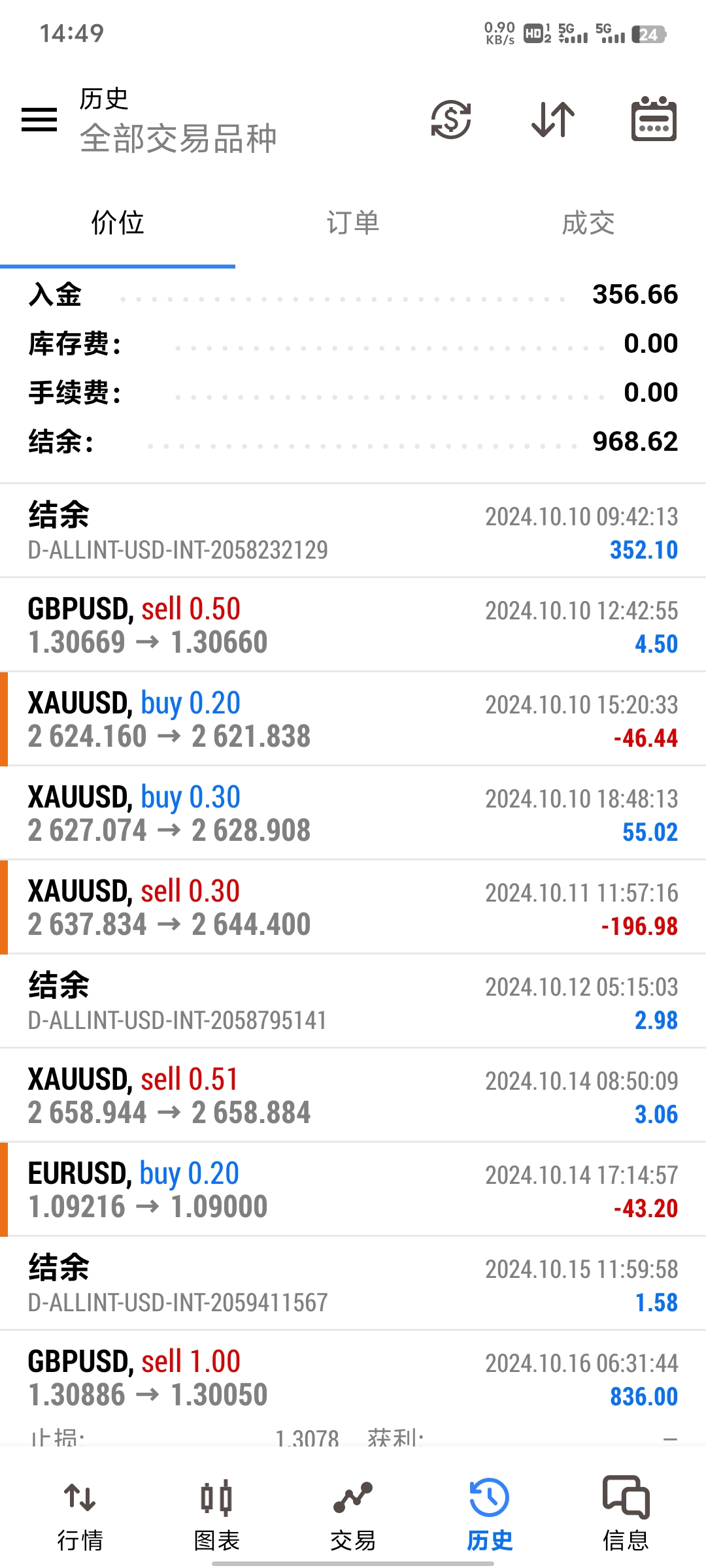Switch to the 订单 tab
The height and width of the screenshot is (1568, 706).
(353, 223)
